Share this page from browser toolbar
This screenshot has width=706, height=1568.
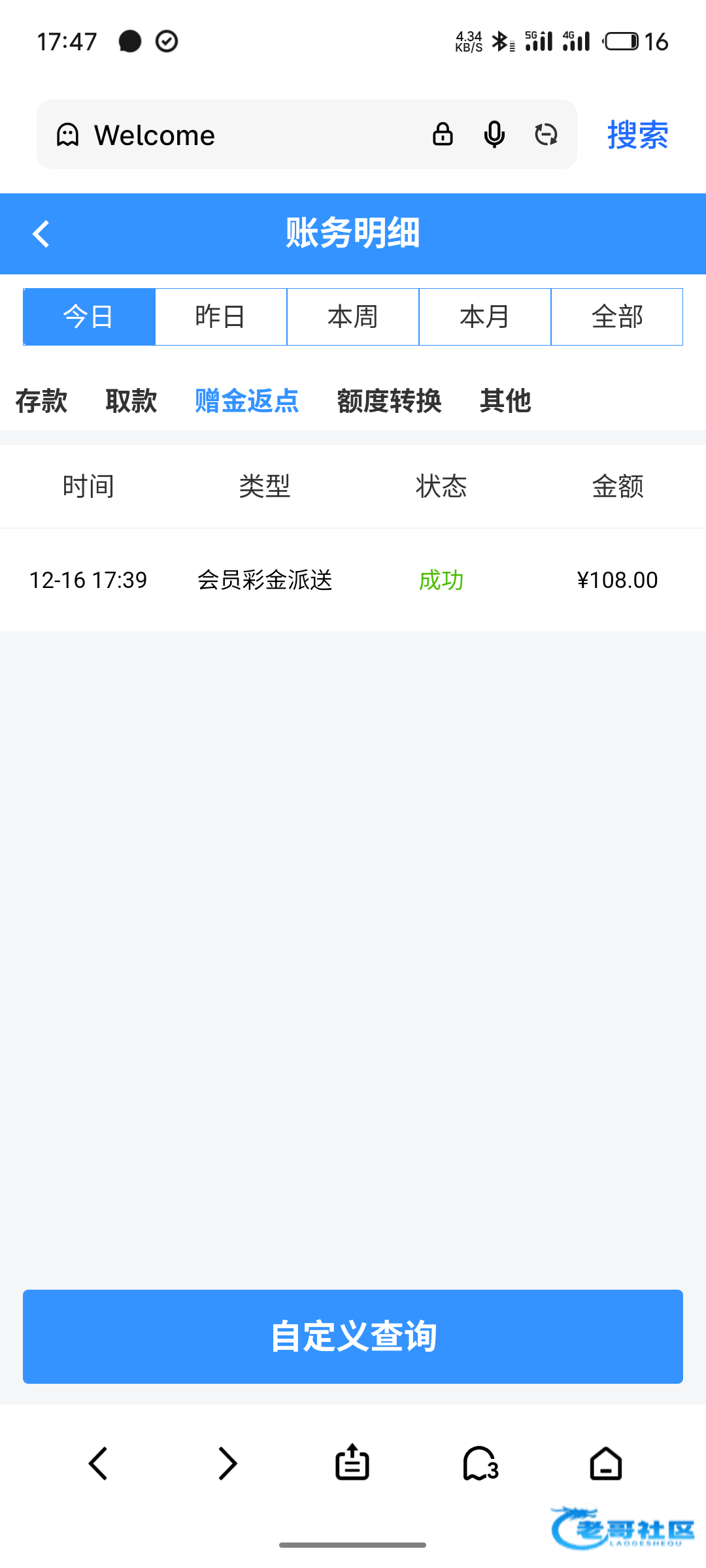352,1462
